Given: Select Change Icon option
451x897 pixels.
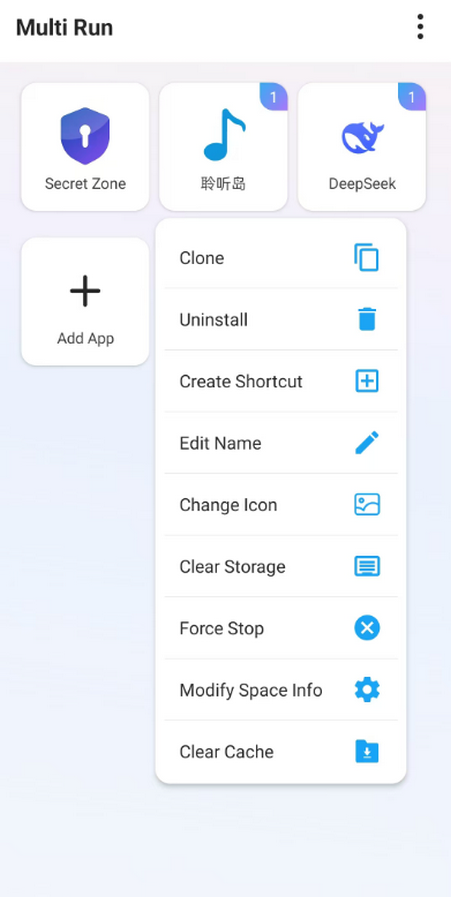Looking at the screenshot, I should [280, 505].
